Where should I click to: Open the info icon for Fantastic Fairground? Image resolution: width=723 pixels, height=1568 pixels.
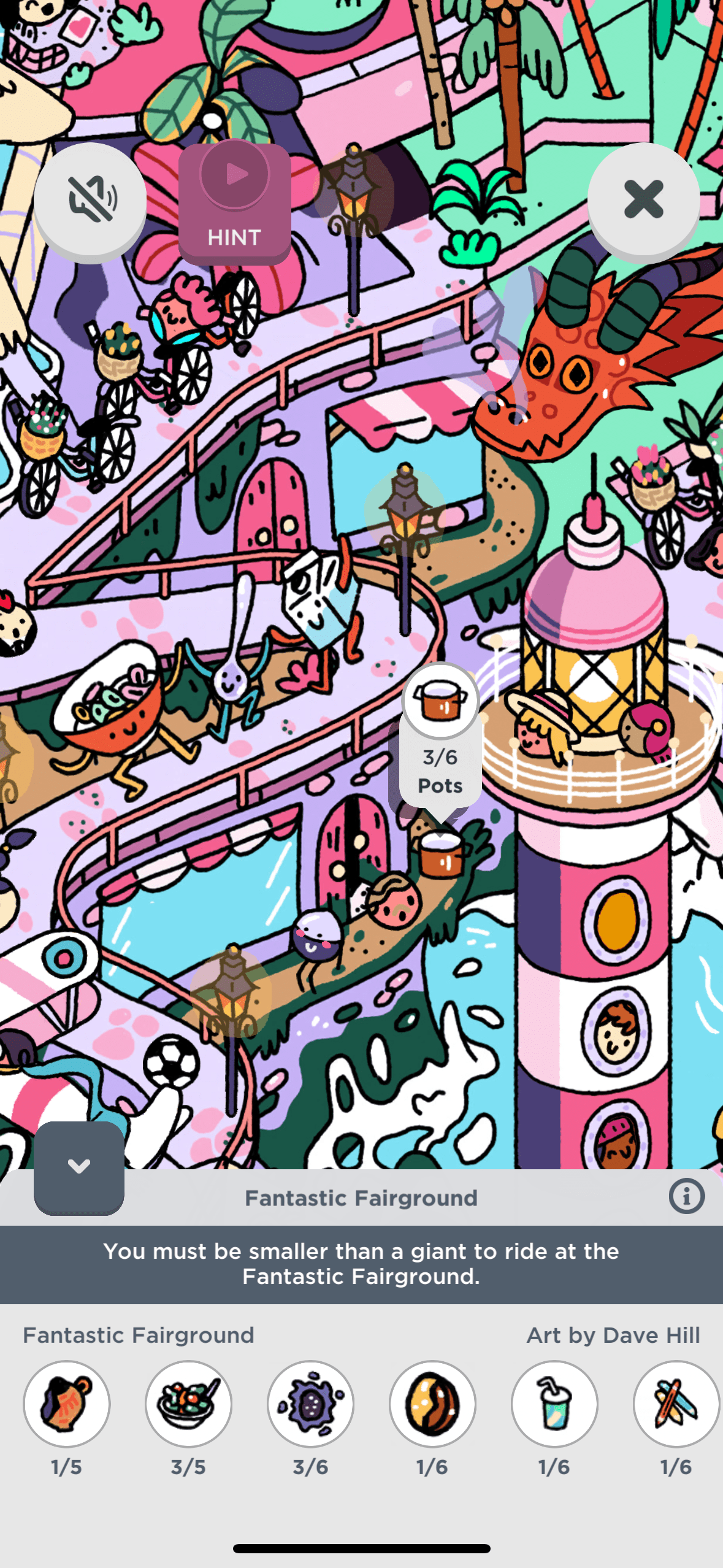[x=686, y=1196]
